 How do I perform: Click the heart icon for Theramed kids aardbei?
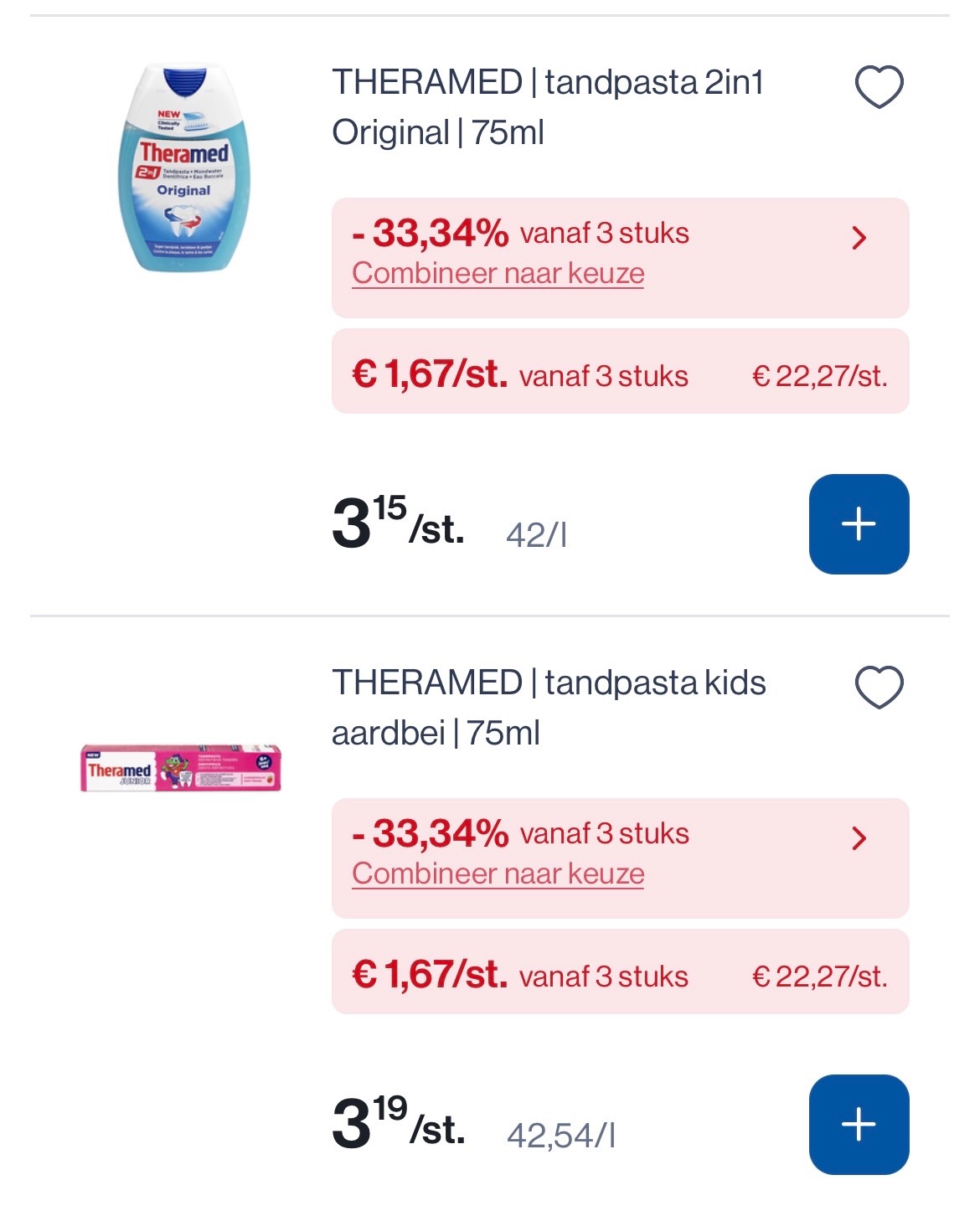[876, 688]
